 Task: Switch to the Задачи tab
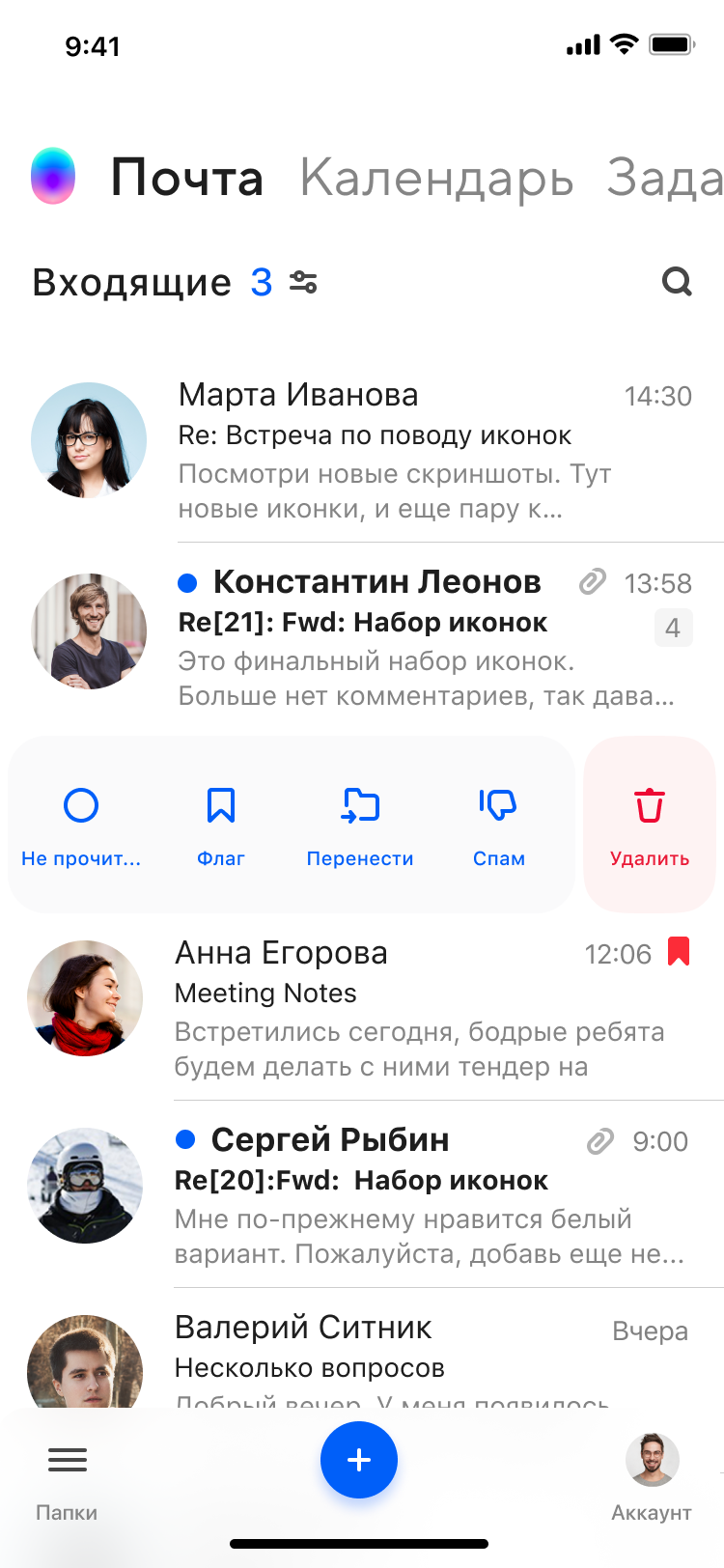(665, 179)
